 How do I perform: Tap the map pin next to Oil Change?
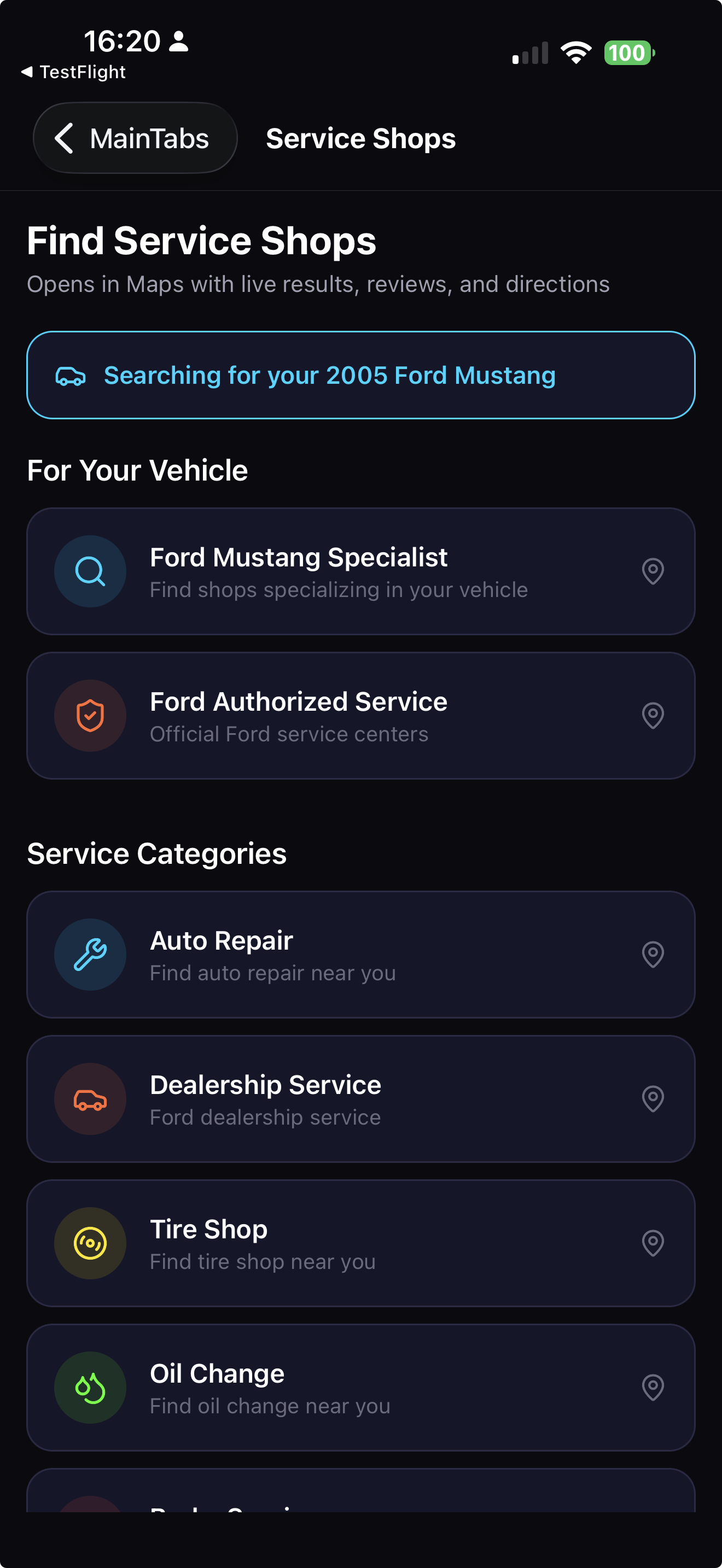pyautogui.click(x=653, y=1388)
